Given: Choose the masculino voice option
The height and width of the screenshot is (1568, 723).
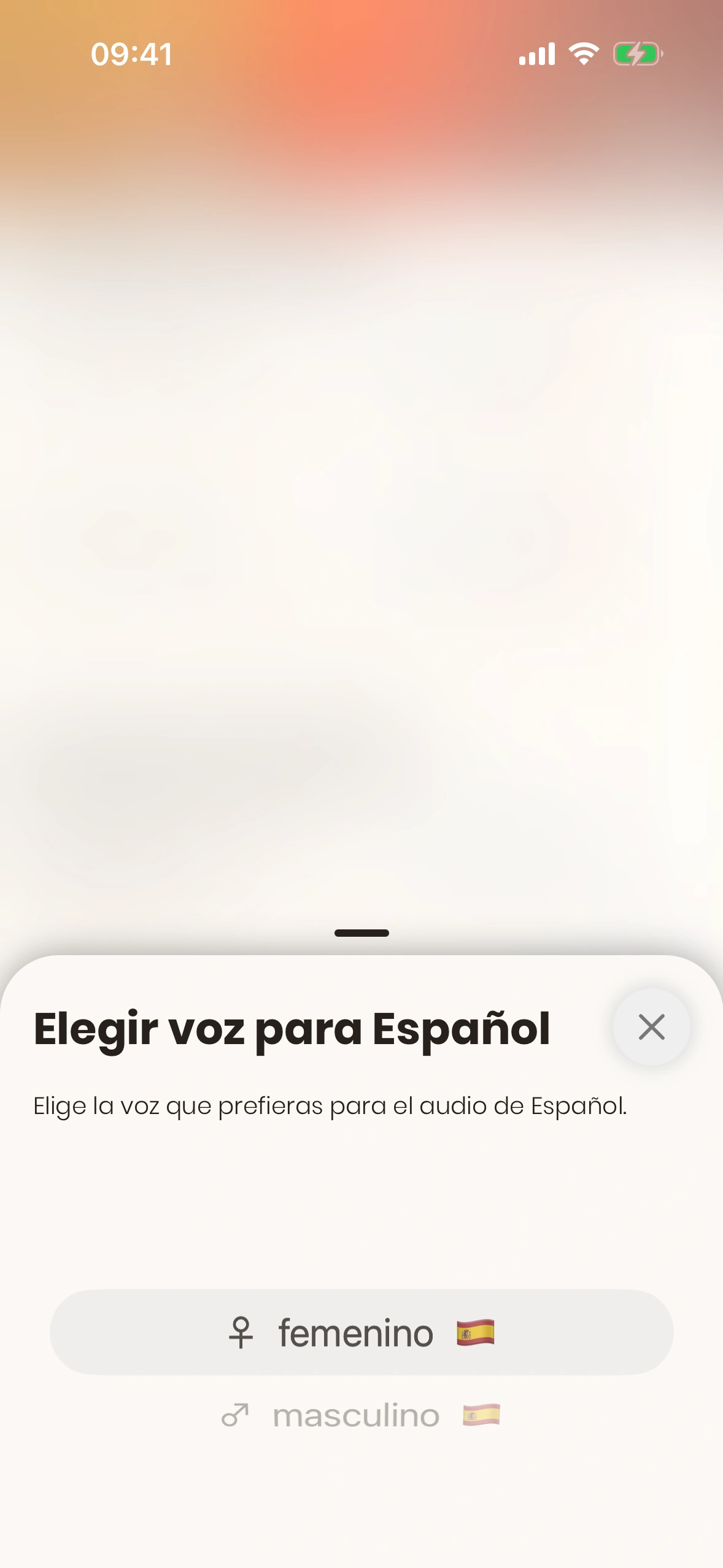Looking at the screenshot, I should pyautogui.click(x=361, y=1415).
